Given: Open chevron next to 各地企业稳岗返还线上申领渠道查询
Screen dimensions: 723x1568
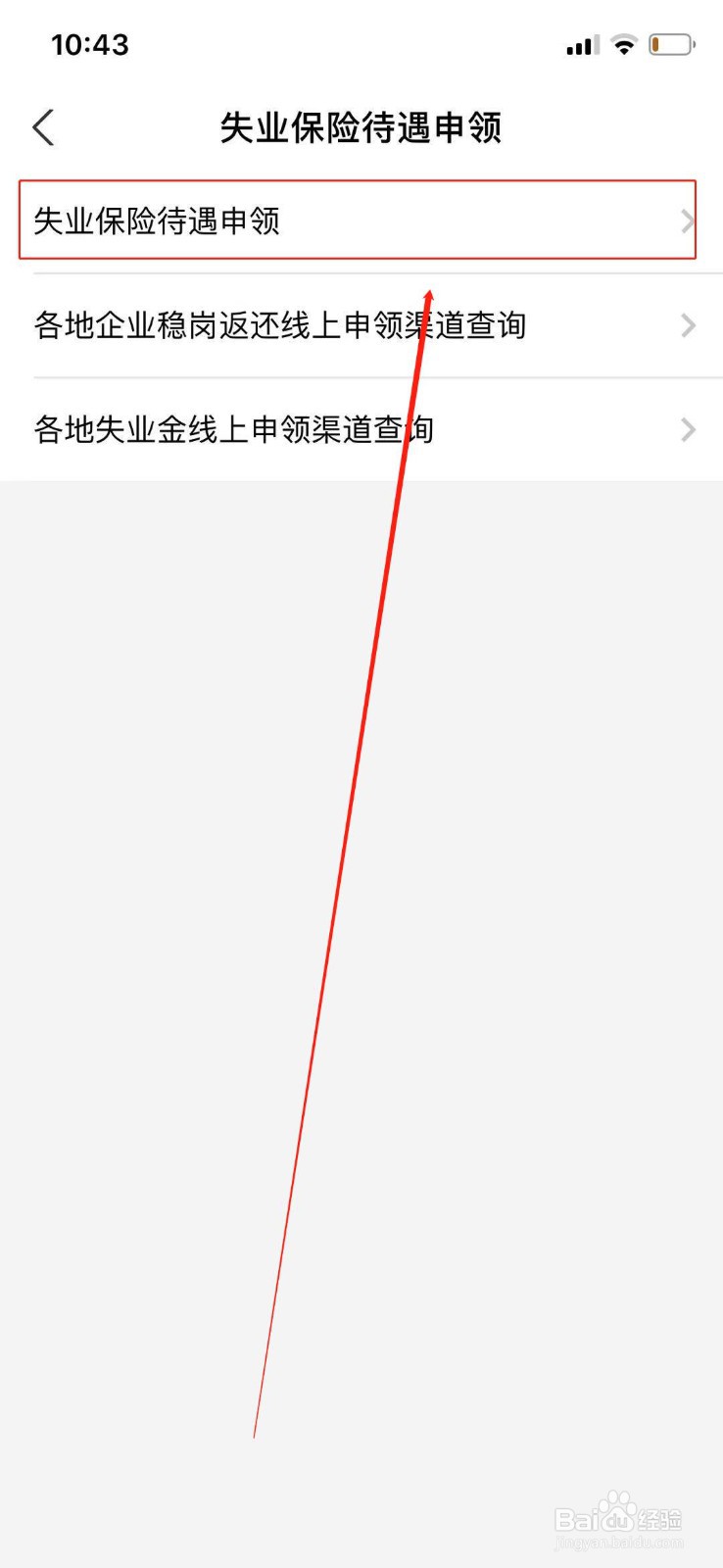Looking at the screenshot, I should (687, 325).
